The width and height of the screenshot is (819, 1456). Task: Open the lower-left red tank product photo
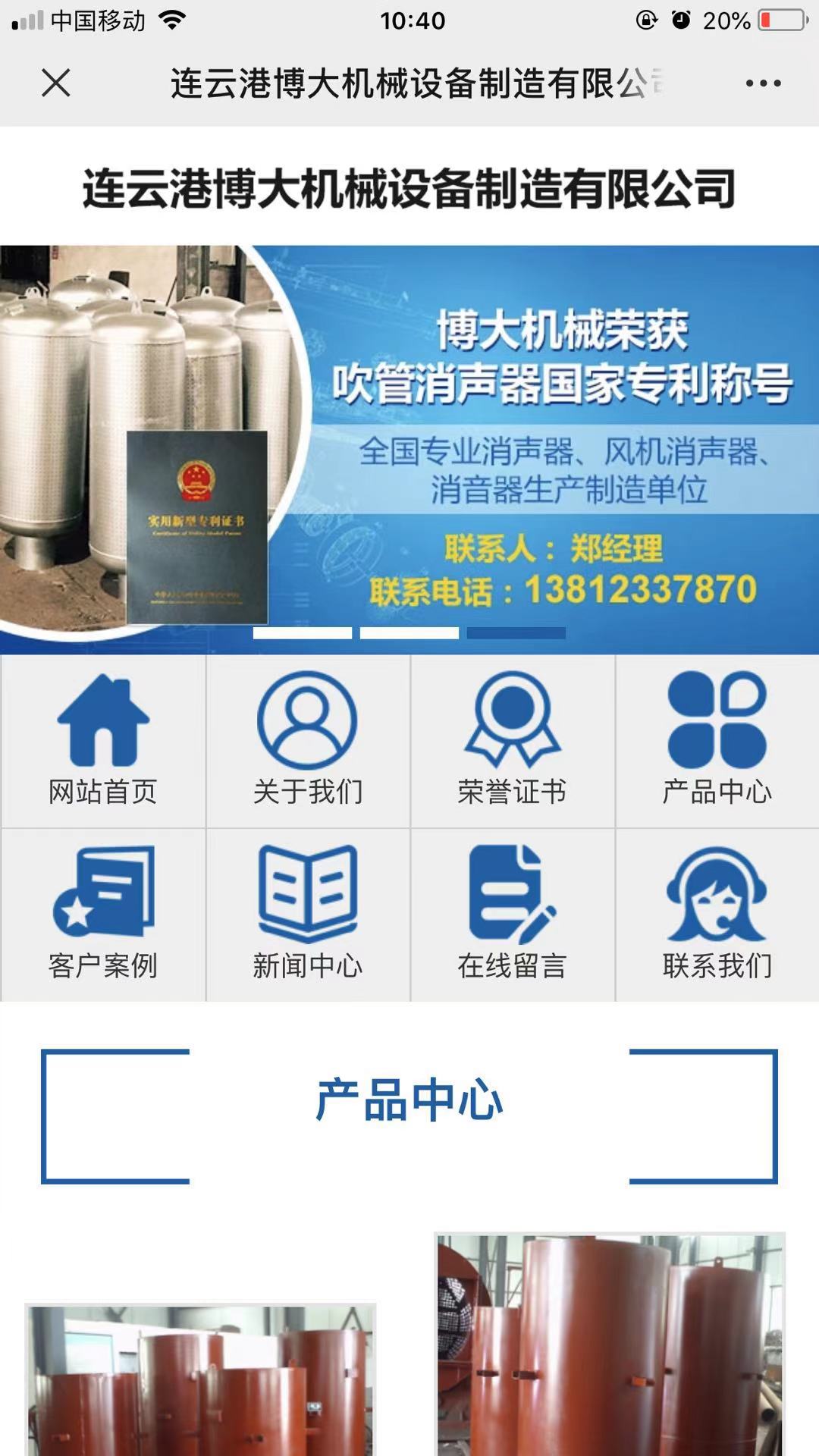[200, 1380]
